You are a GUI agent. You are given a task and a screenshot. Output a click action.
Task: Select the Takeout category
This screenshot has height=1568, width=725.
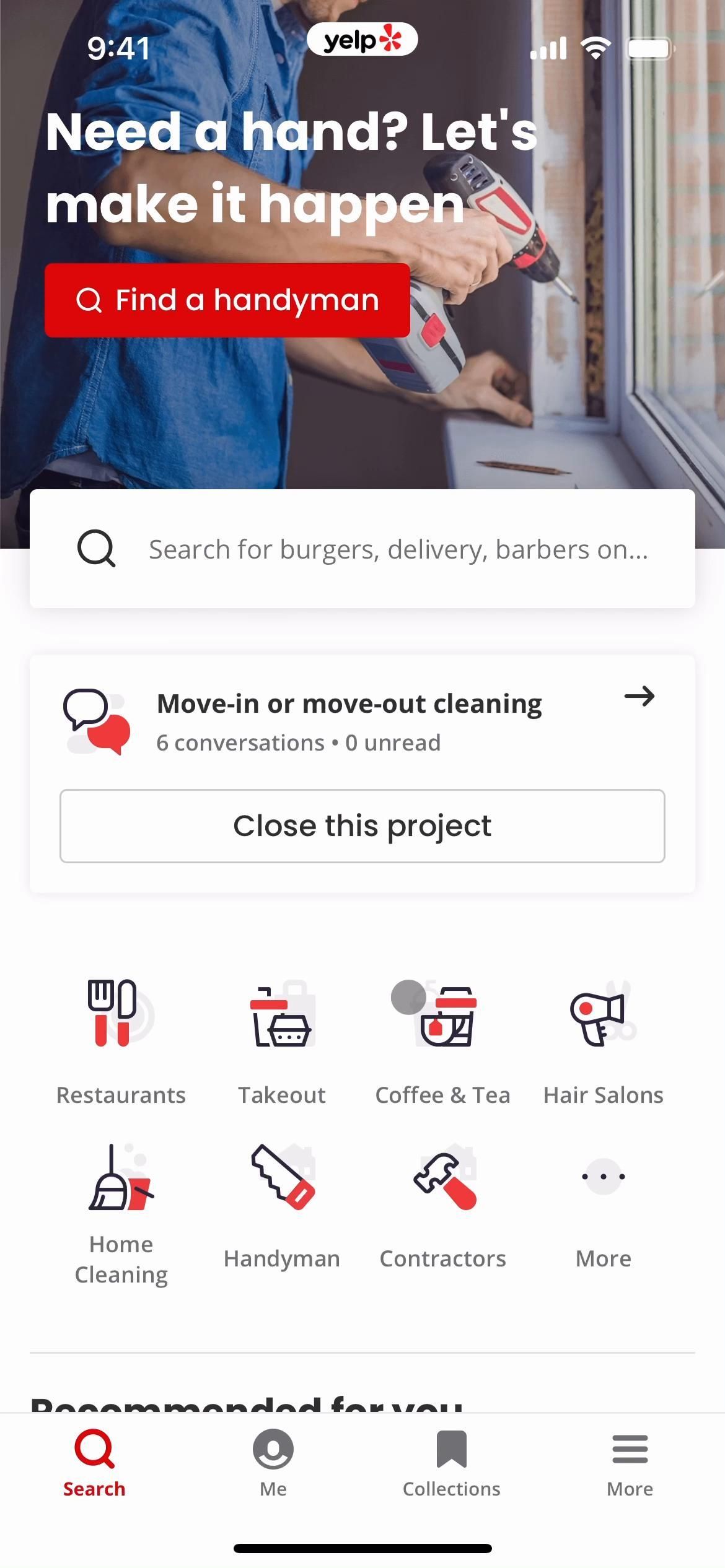[282, 1040]
